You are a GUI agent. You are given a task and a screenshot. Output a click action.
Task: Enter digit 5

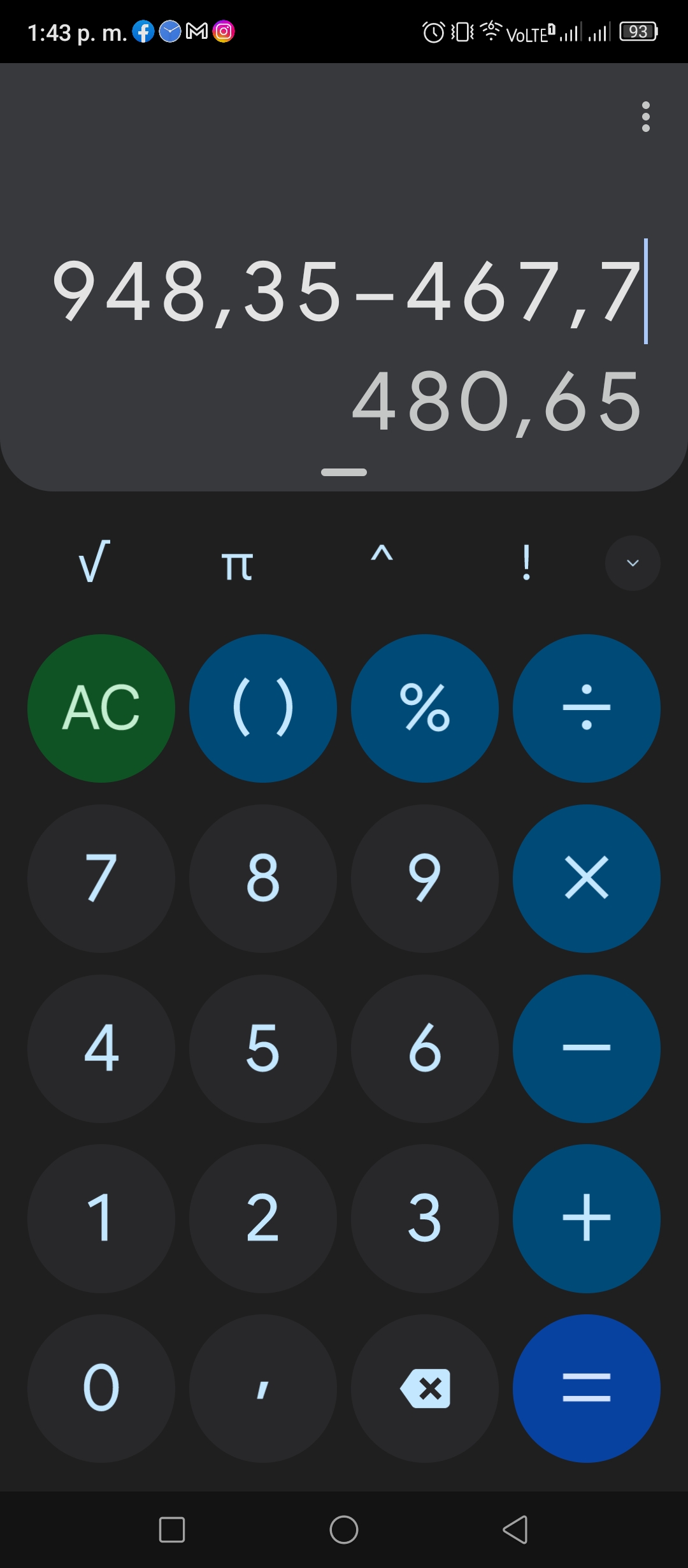click(263, 1049)
